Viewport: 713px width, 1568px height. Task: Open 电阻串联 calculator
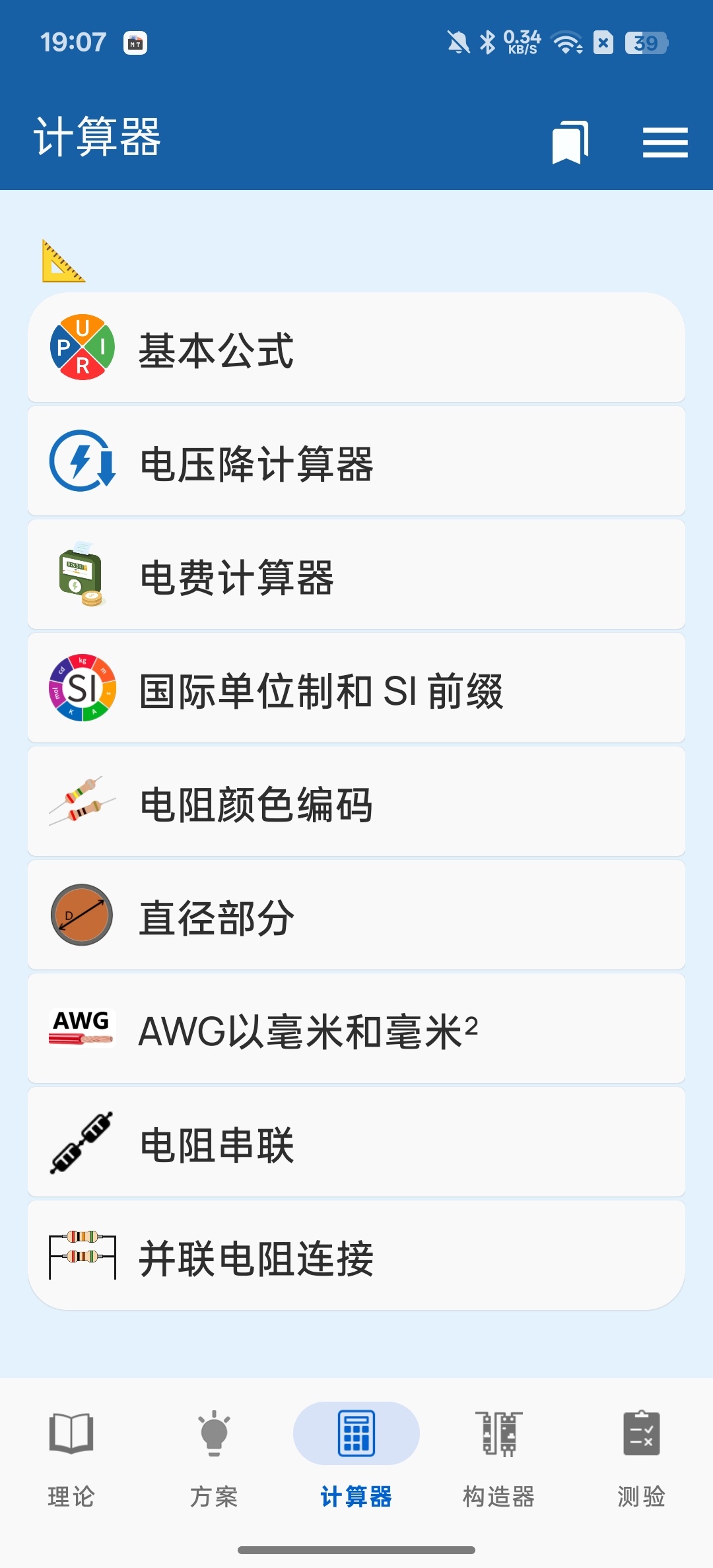[356, 1142]
